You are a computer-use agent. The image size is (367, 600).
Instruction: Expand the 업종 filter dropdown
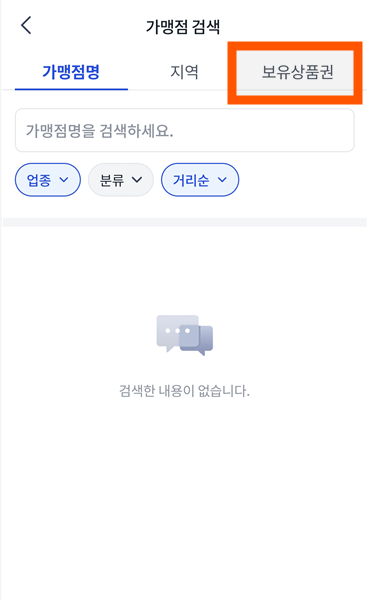[x=48, y=180]
